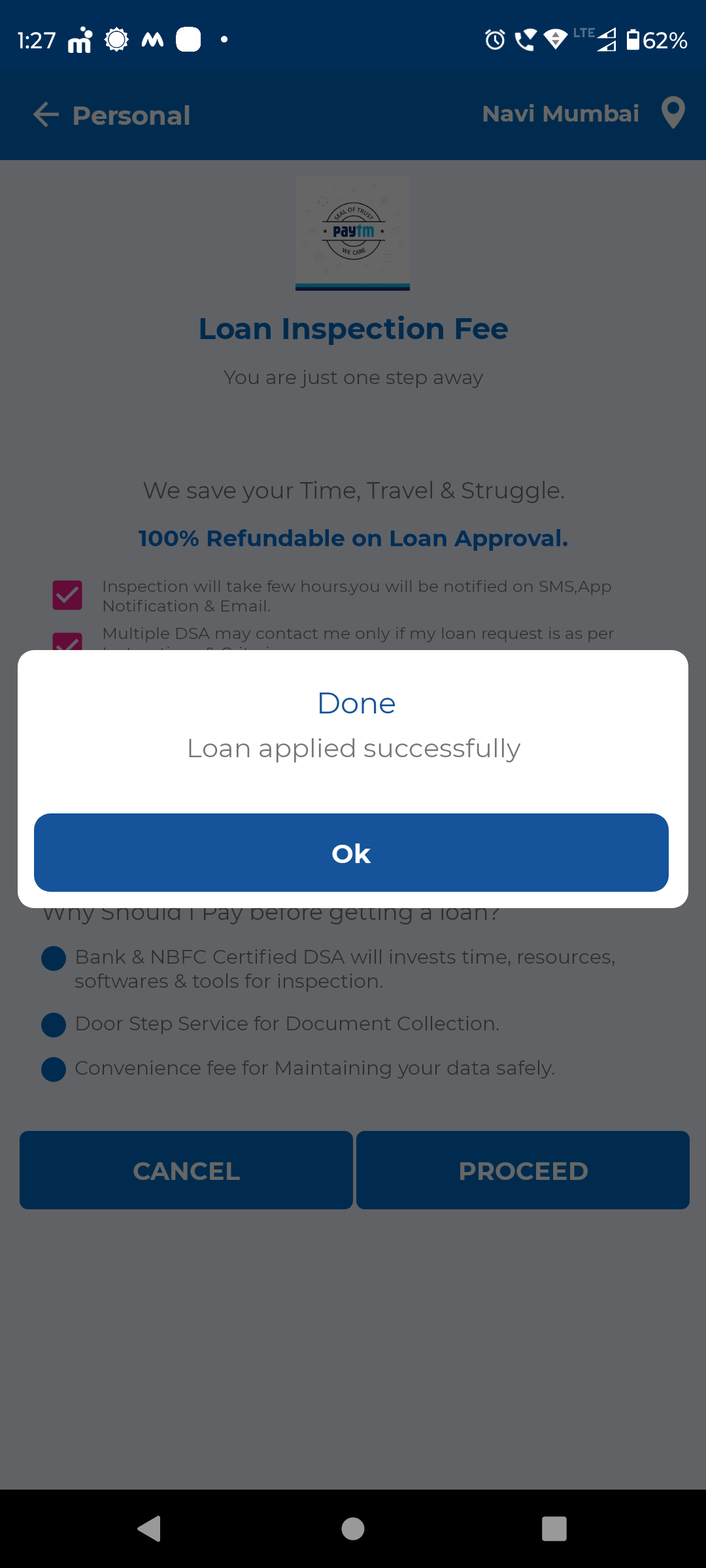This screenshot has width=706, height=1568.
Task: Confirm the dialog with Ok button
Action: (351, 853)
